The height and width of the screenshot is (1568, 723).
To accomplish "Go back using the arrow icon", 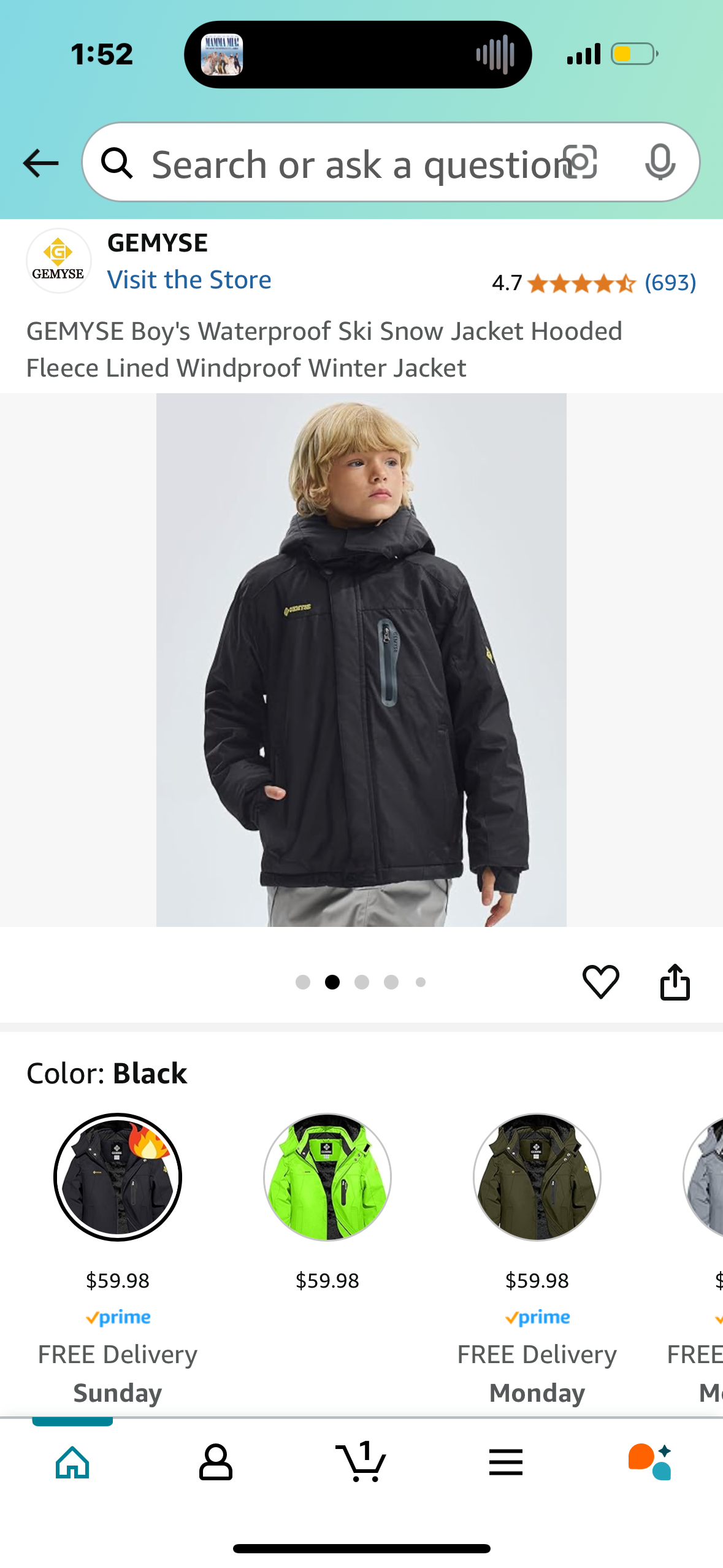I will 40,163.
